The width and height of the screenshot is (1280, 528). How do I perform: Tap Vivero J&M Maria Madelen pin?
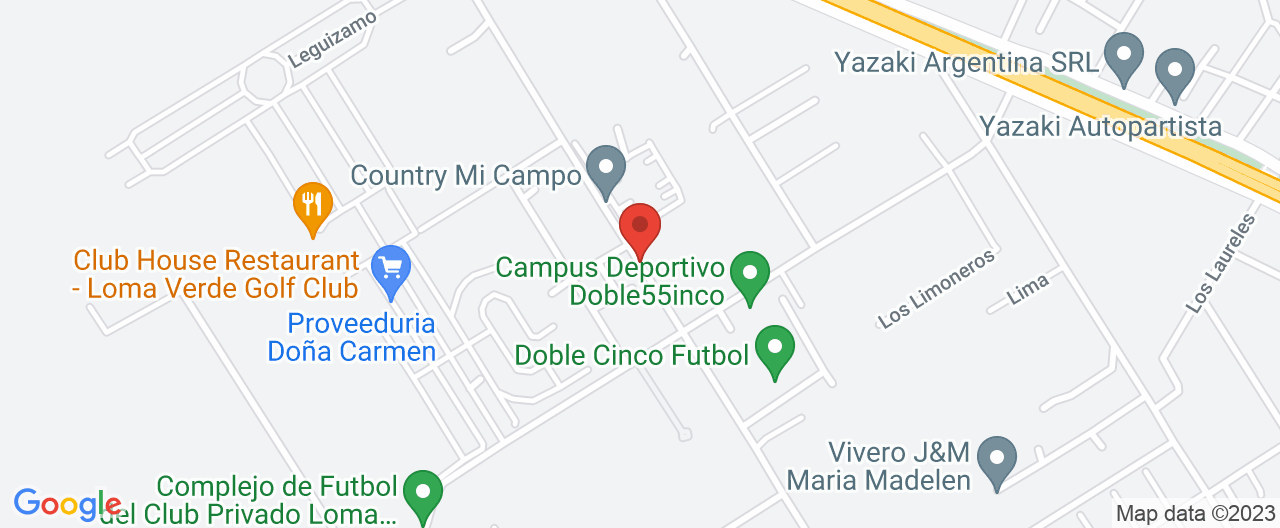click(996, 460)
